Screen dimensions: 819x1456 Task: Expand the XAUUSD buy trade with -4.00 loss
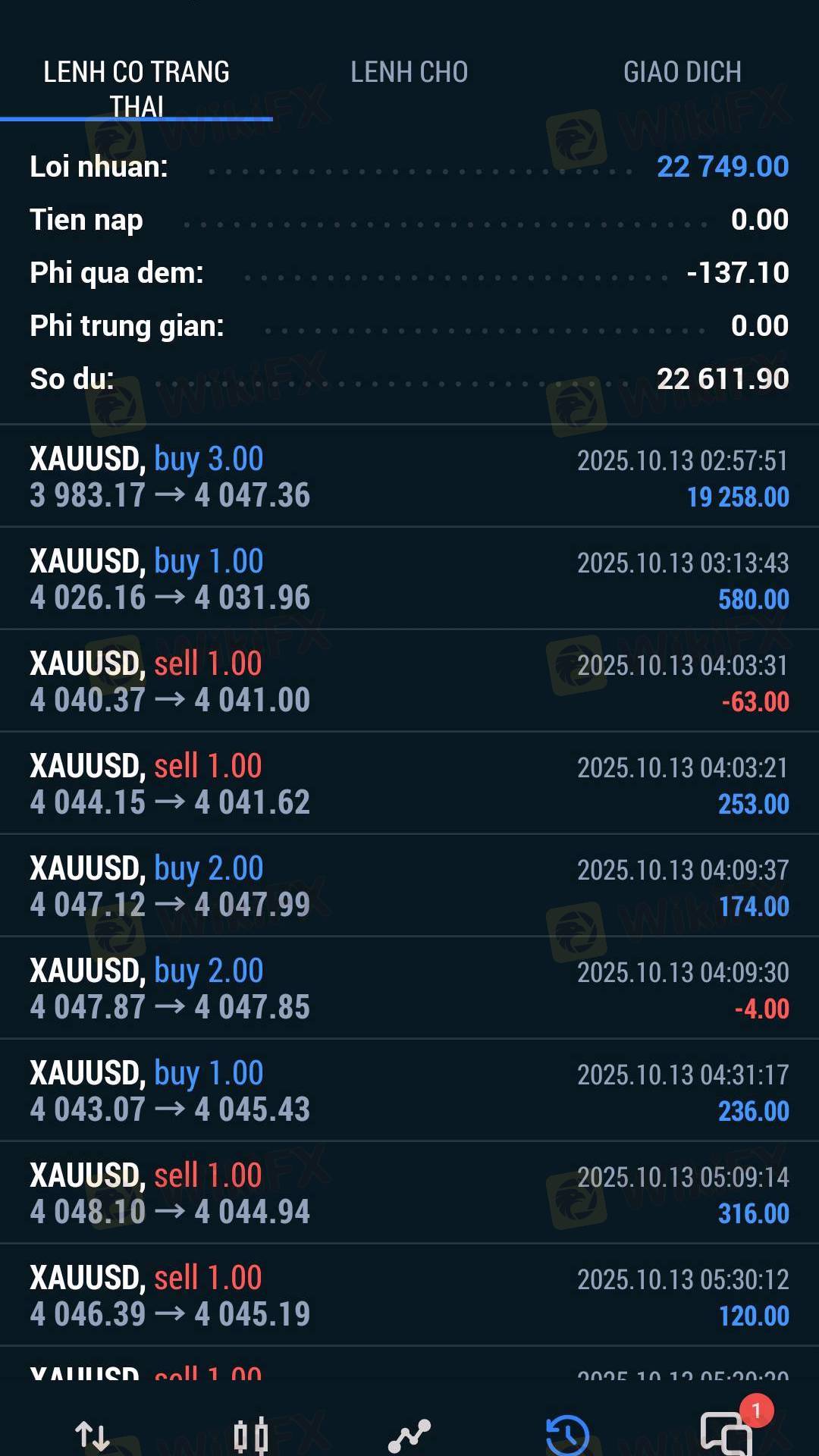[x=409, y=989]
